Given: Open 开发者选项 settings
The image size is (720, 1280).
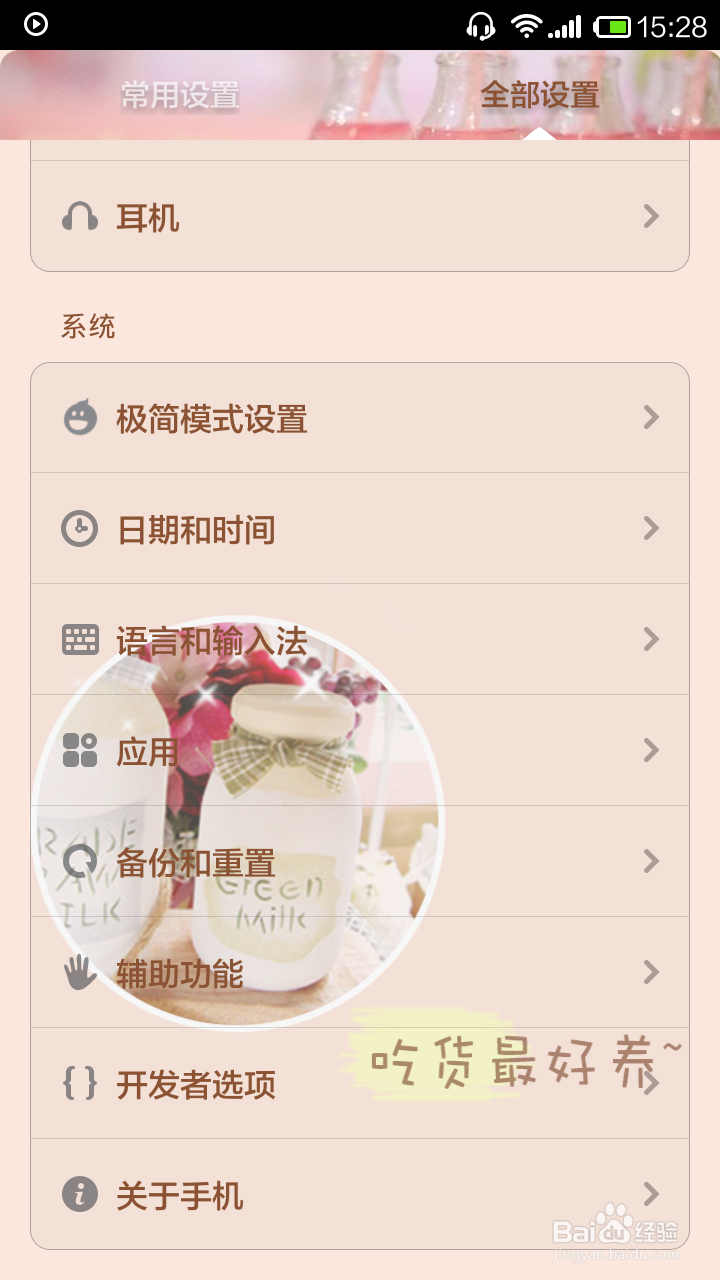Looking at the screenshot, I should [360, 1083].
